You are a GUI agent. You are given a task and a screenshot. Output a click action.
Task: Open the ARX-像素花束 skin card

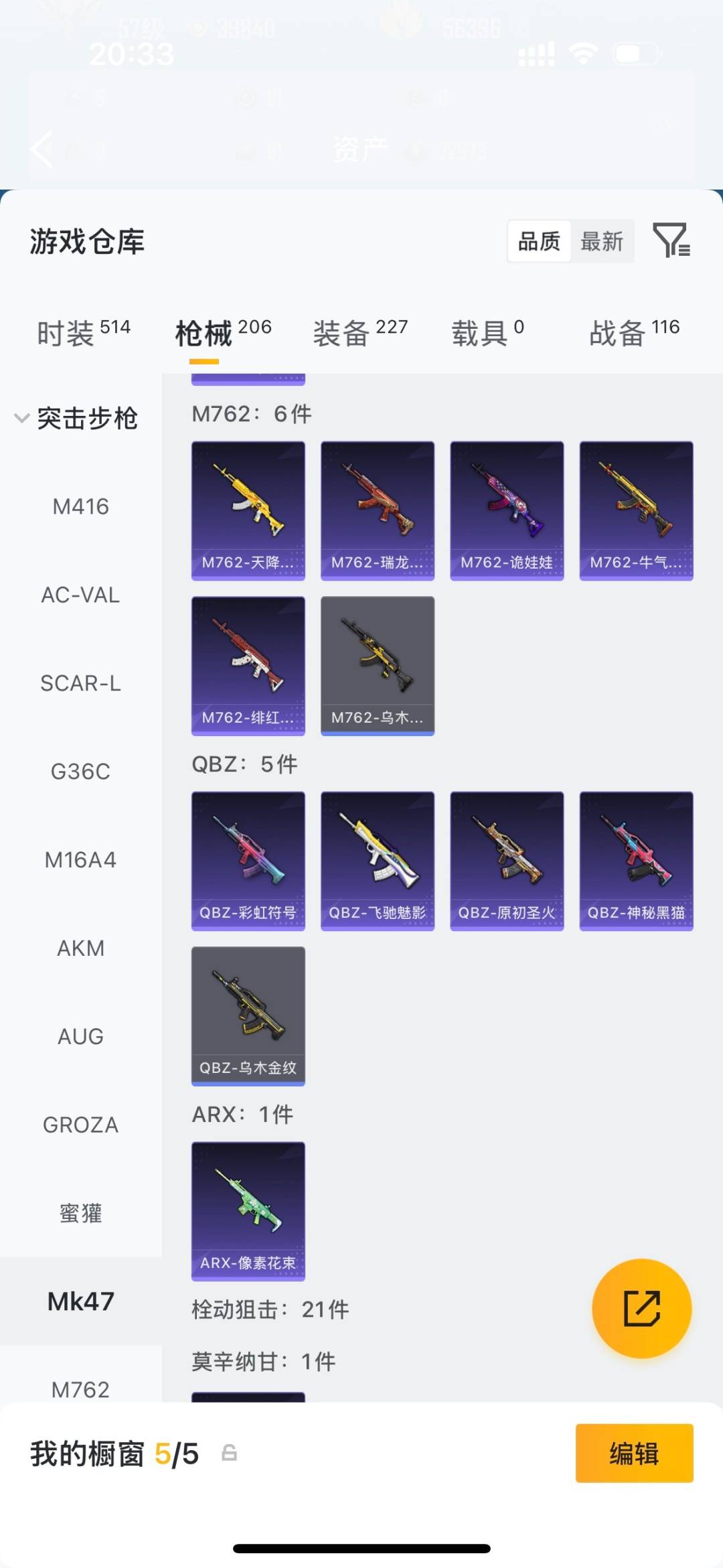pos(248,1211)
